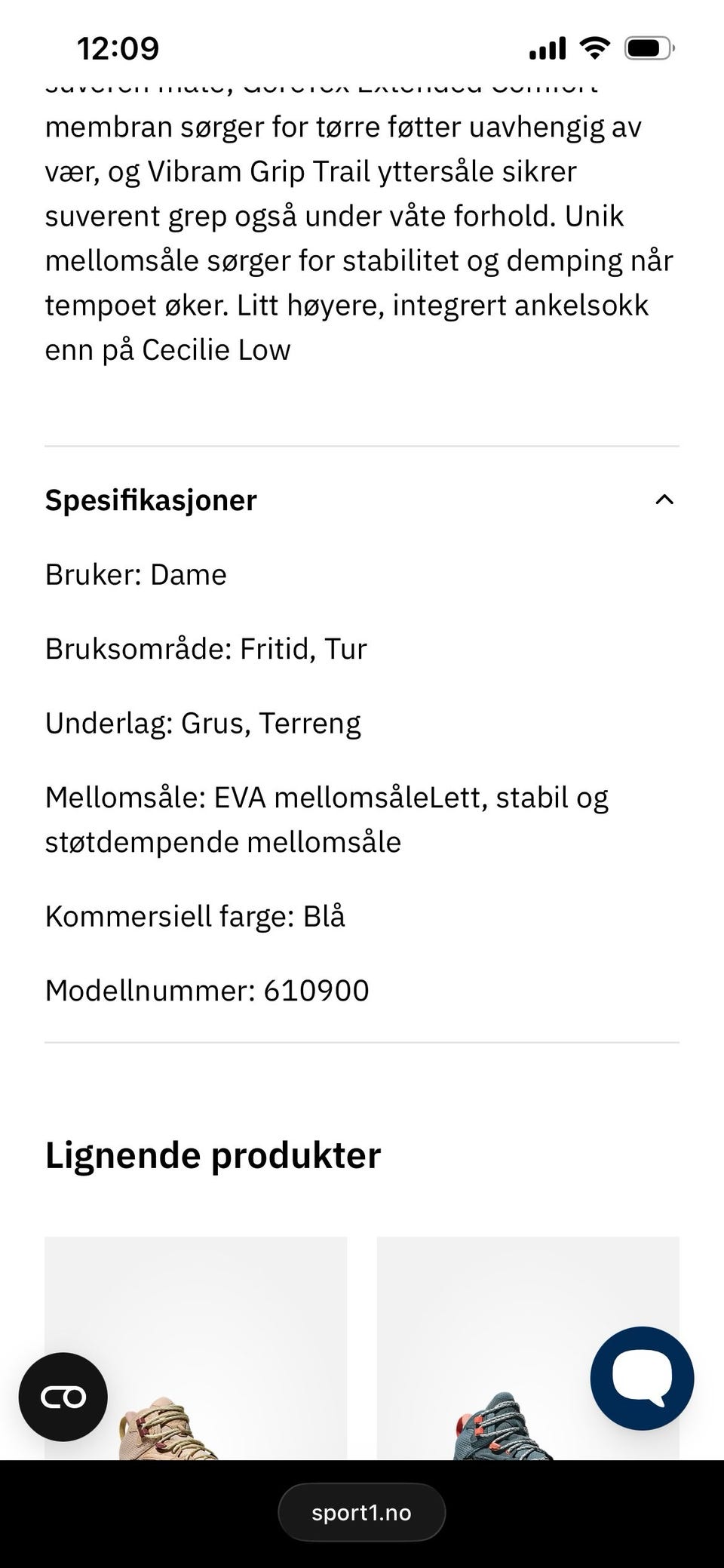This screenshot has width=724, height=1568.
Task: Open the sport1.no address pill
Action: [x=362, y=1511]
